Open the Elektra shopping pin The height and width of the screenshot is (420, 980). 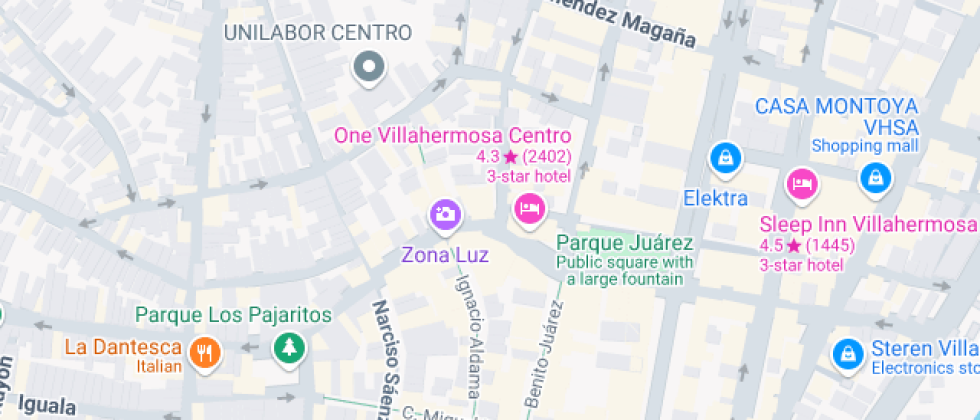coord(723,157)
